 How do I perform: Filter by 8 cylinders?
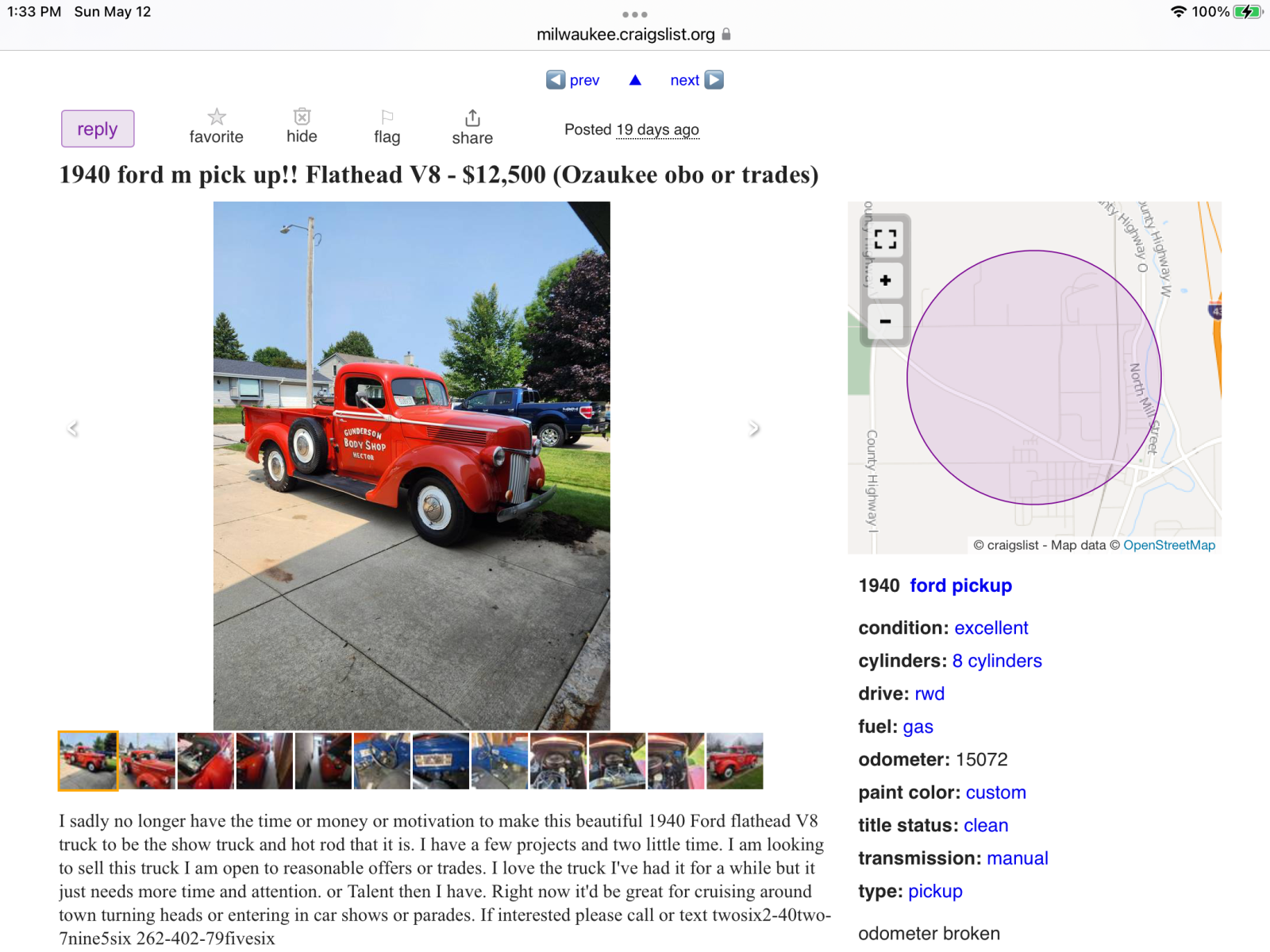pyautogui.click(x=997, y=661)
